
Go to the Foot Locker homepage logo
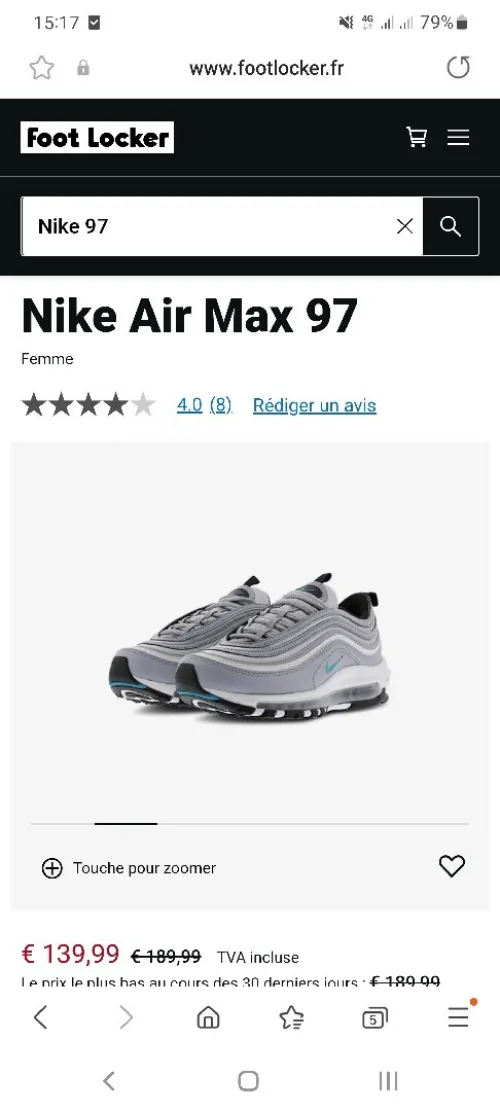tap(97, 137)
